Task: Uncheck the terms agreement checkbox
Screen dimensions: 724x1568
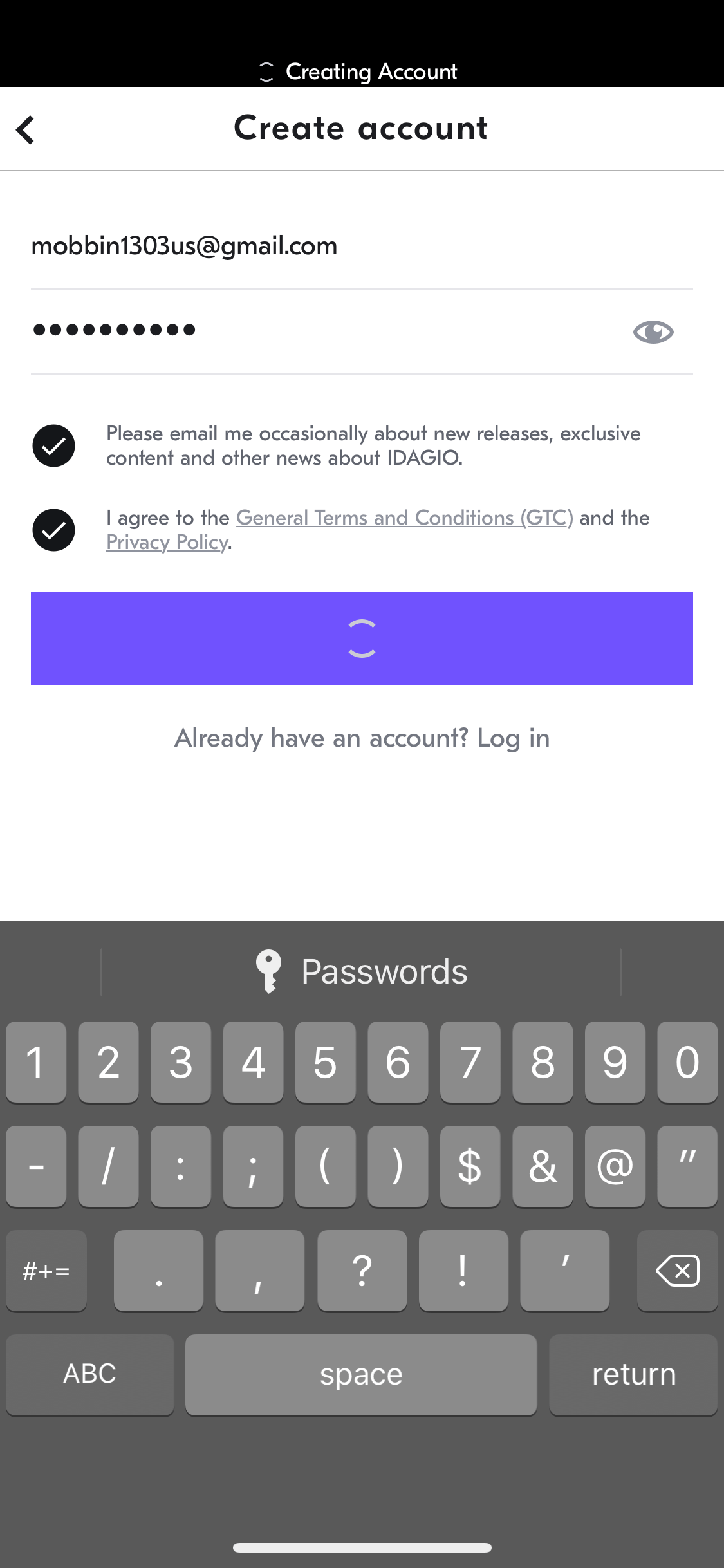Action: click(x=54, y=530)
